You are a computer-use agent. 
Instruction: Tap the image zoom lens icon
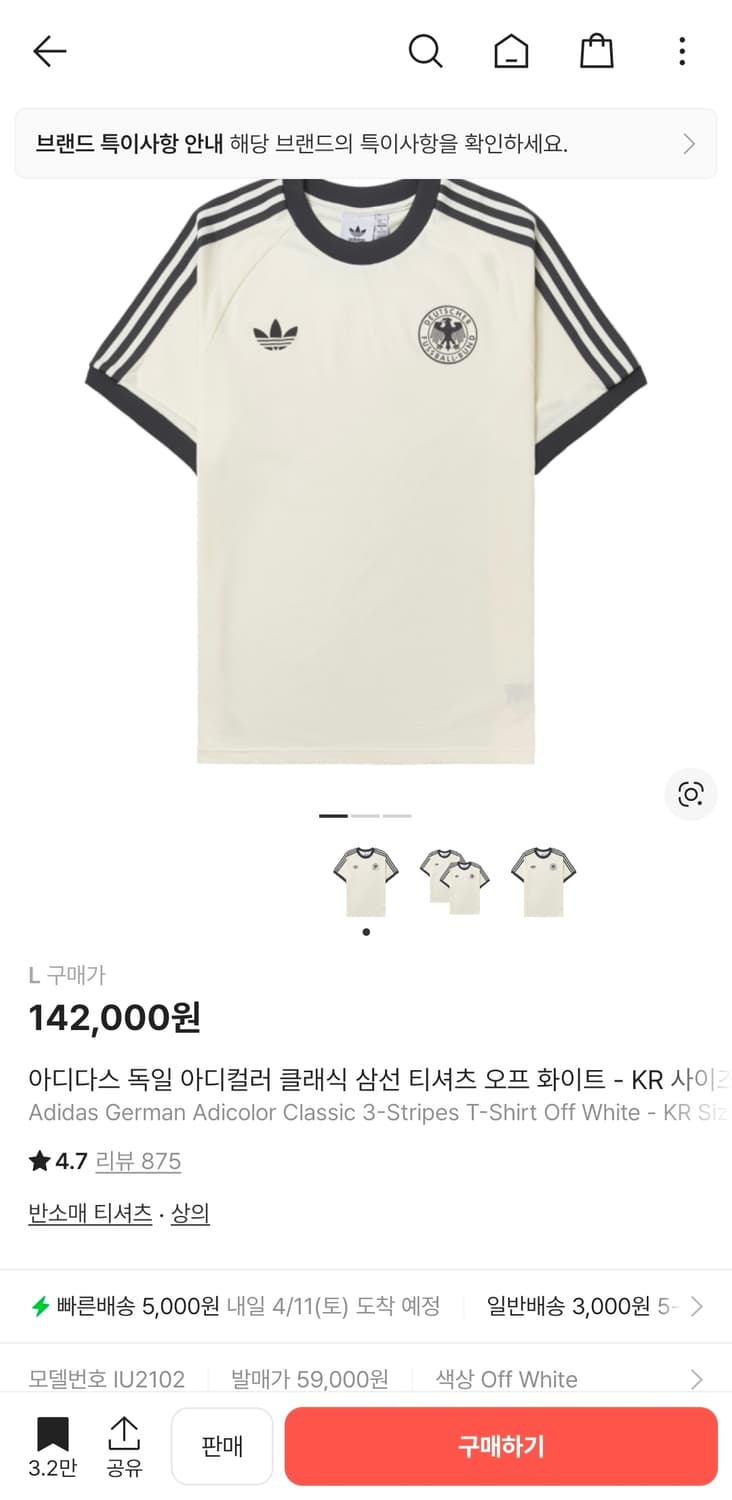coord(690,794)
